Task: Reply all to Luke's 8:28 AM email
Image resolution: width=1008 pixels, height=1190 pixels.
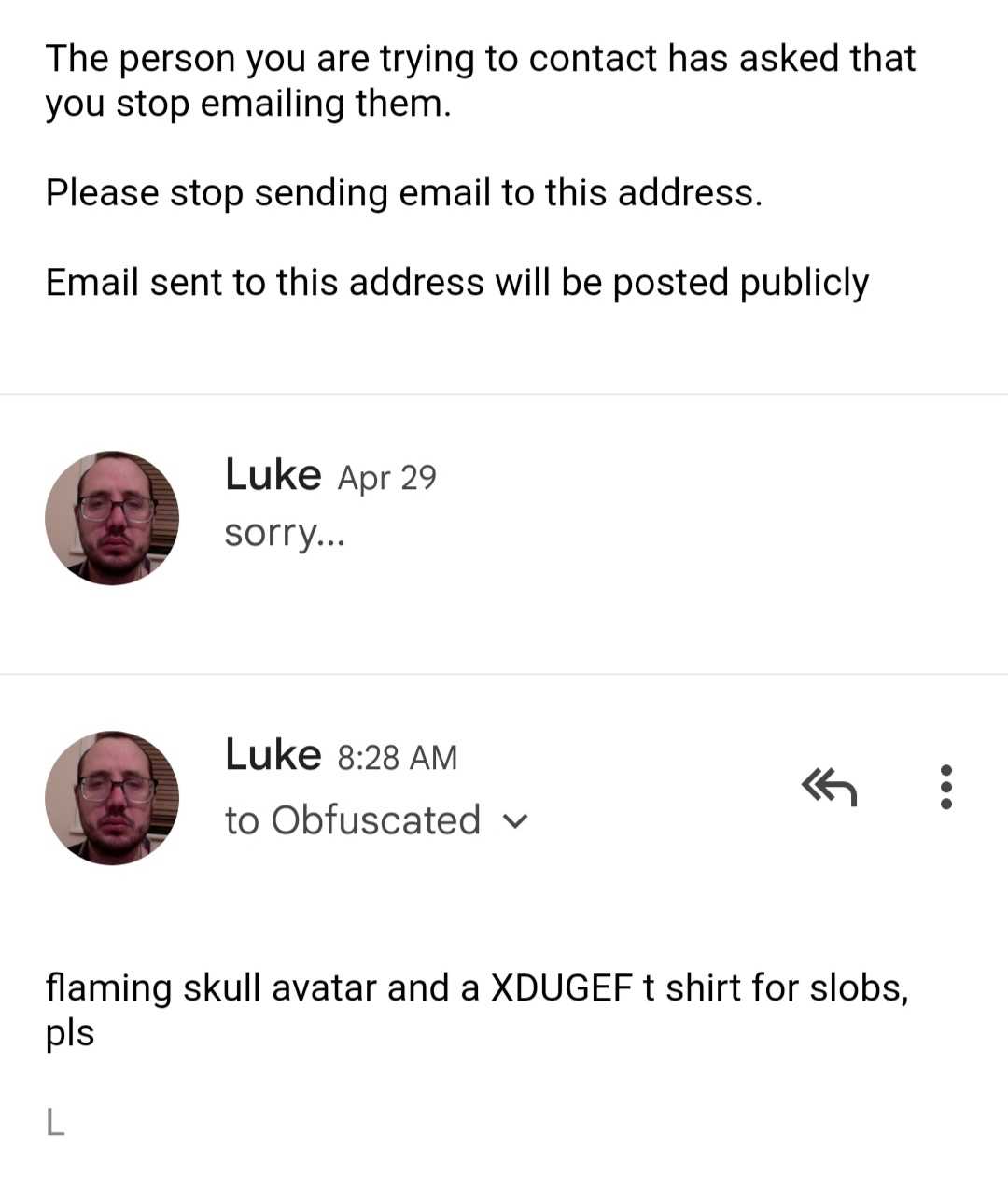Action: coord(829,787)
